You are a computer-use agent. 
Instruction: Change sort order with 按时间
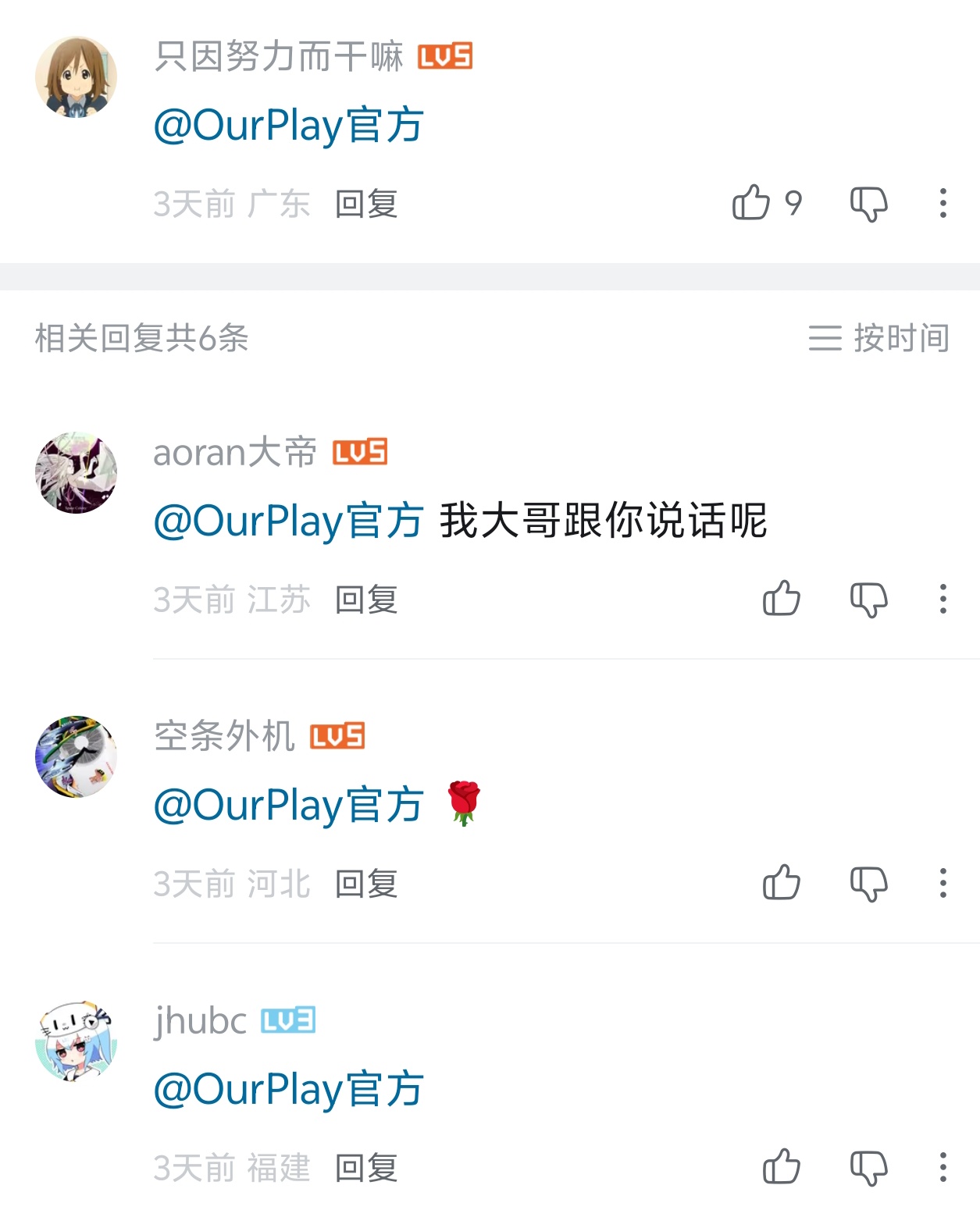click(879, 338)
